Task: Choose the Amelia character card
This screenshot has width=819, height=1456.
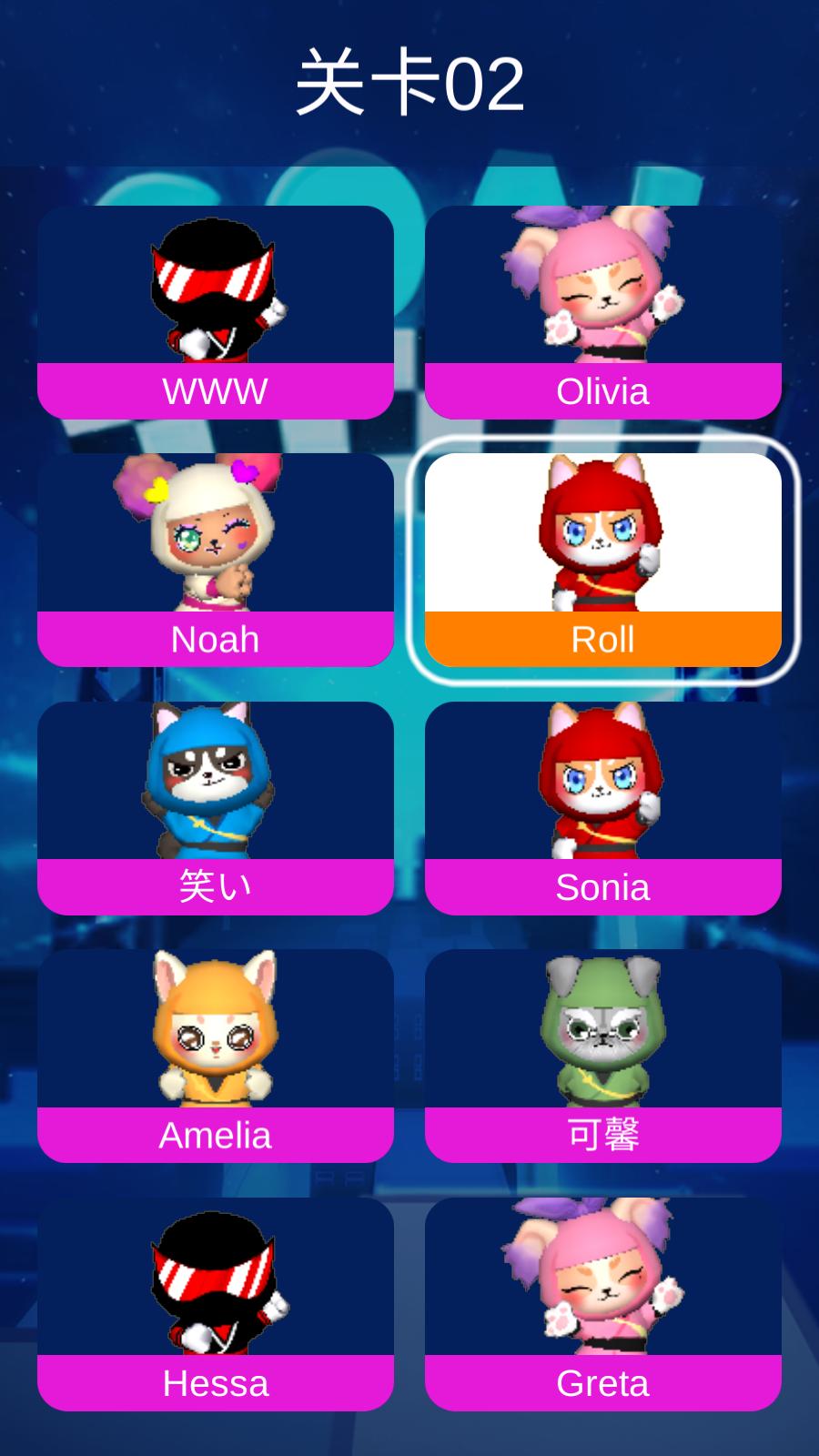Action: click(x=216, y=1056)
